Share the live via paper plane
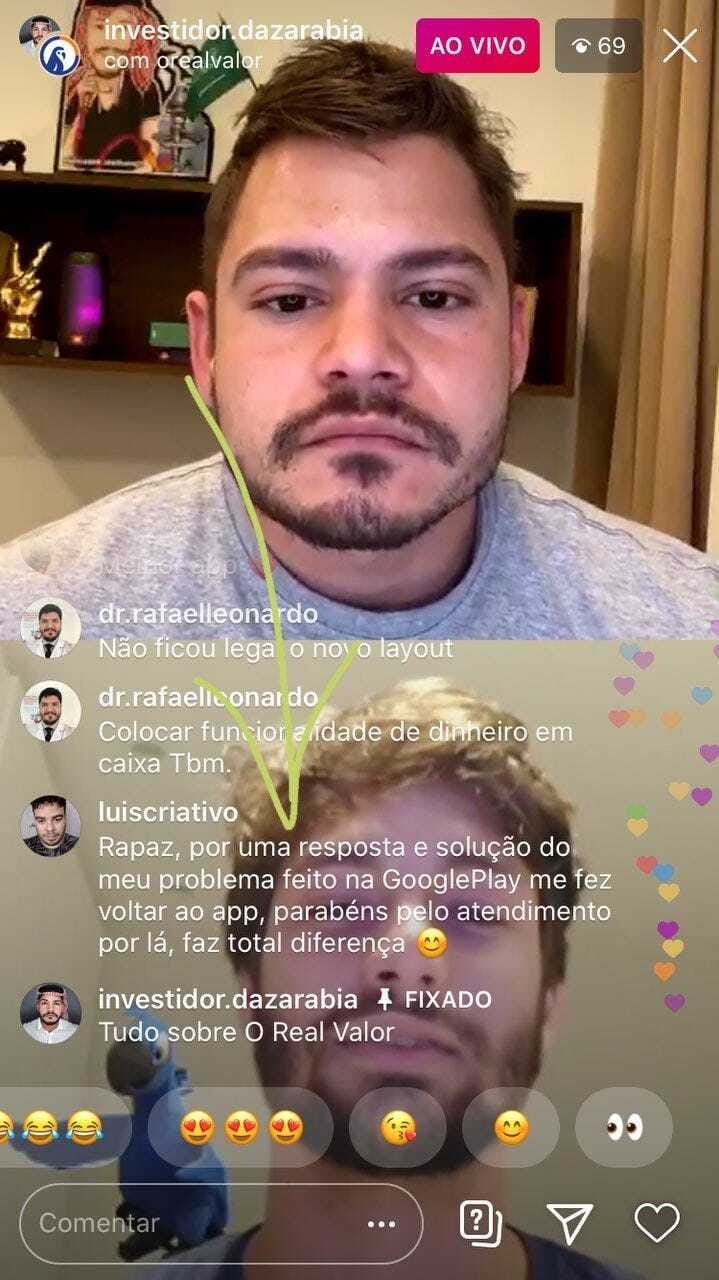The height and width of the screenshot is (1280, 719). (569, 1222)
